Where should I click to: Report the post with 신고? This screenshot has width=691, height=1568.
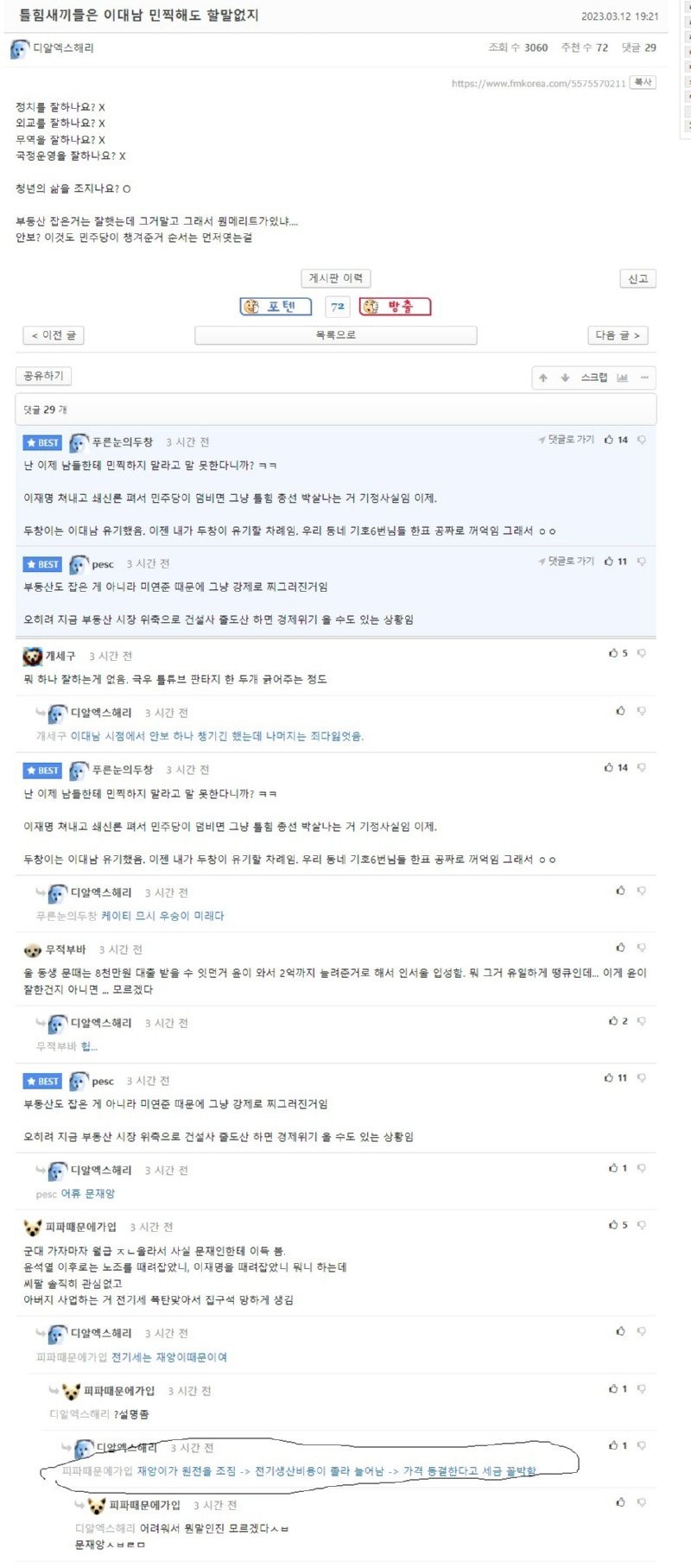click(x=637, y=279)
